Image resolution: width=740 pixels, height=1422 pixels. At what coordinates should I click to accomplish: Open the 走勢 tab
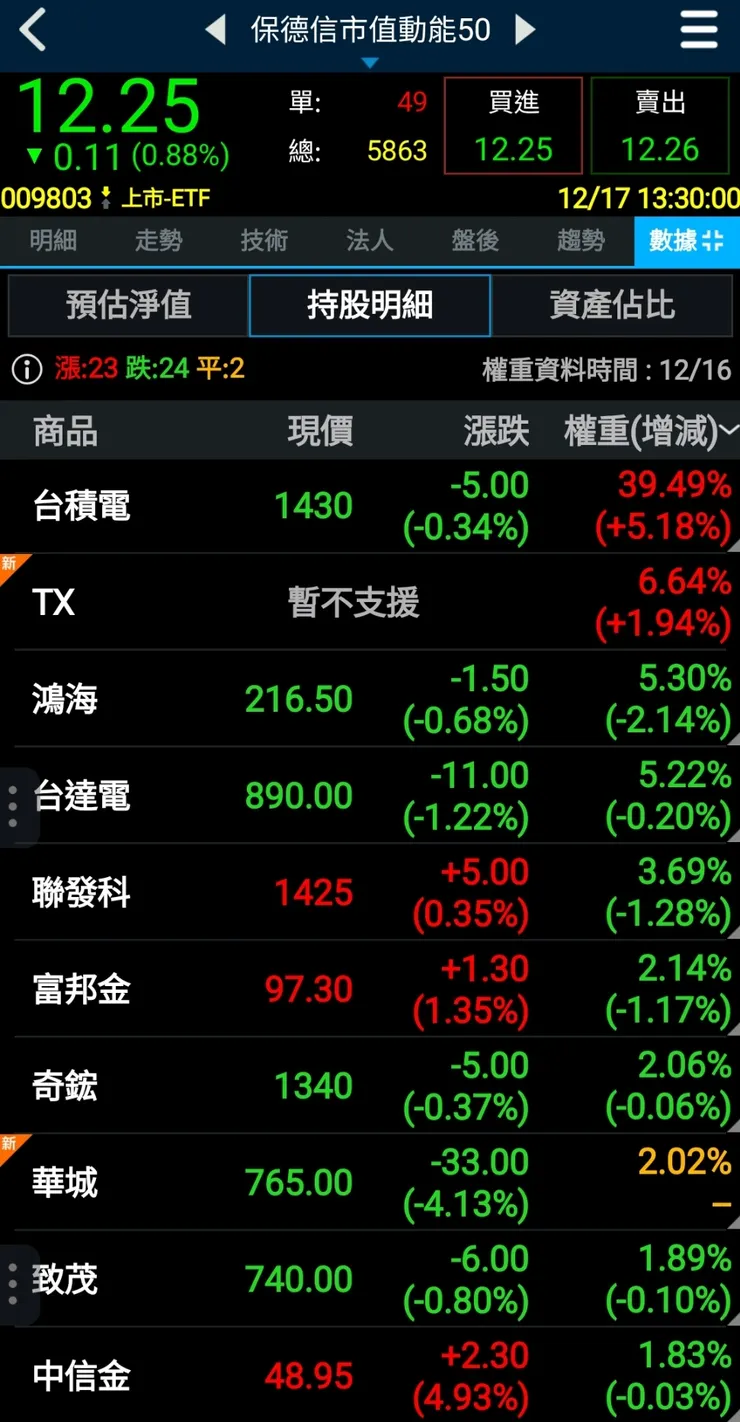[158, 242]
